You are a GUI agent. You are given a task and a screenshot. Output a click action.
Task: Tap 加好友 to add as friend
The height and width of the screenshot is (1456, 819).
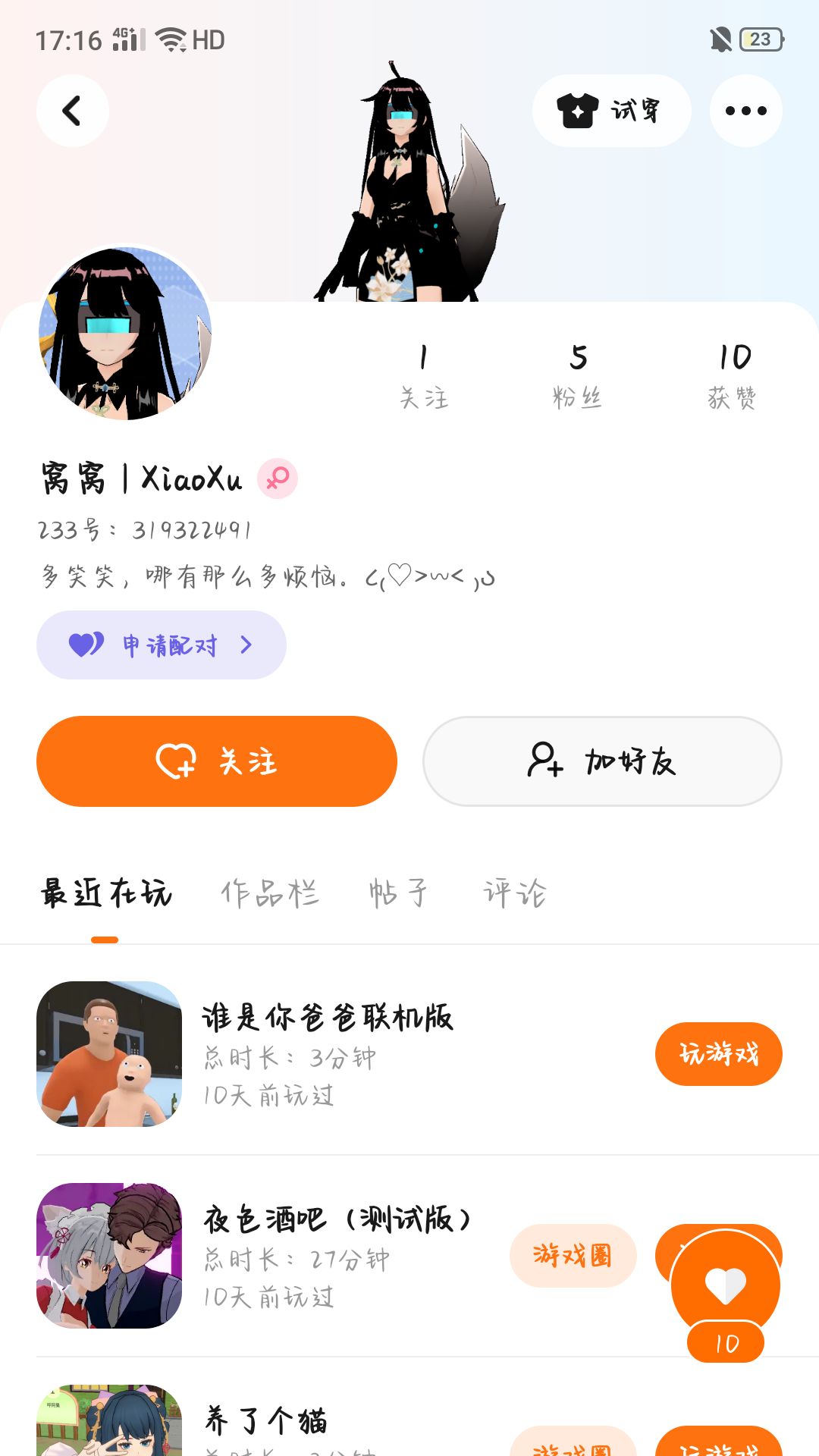tap(602, 761)
